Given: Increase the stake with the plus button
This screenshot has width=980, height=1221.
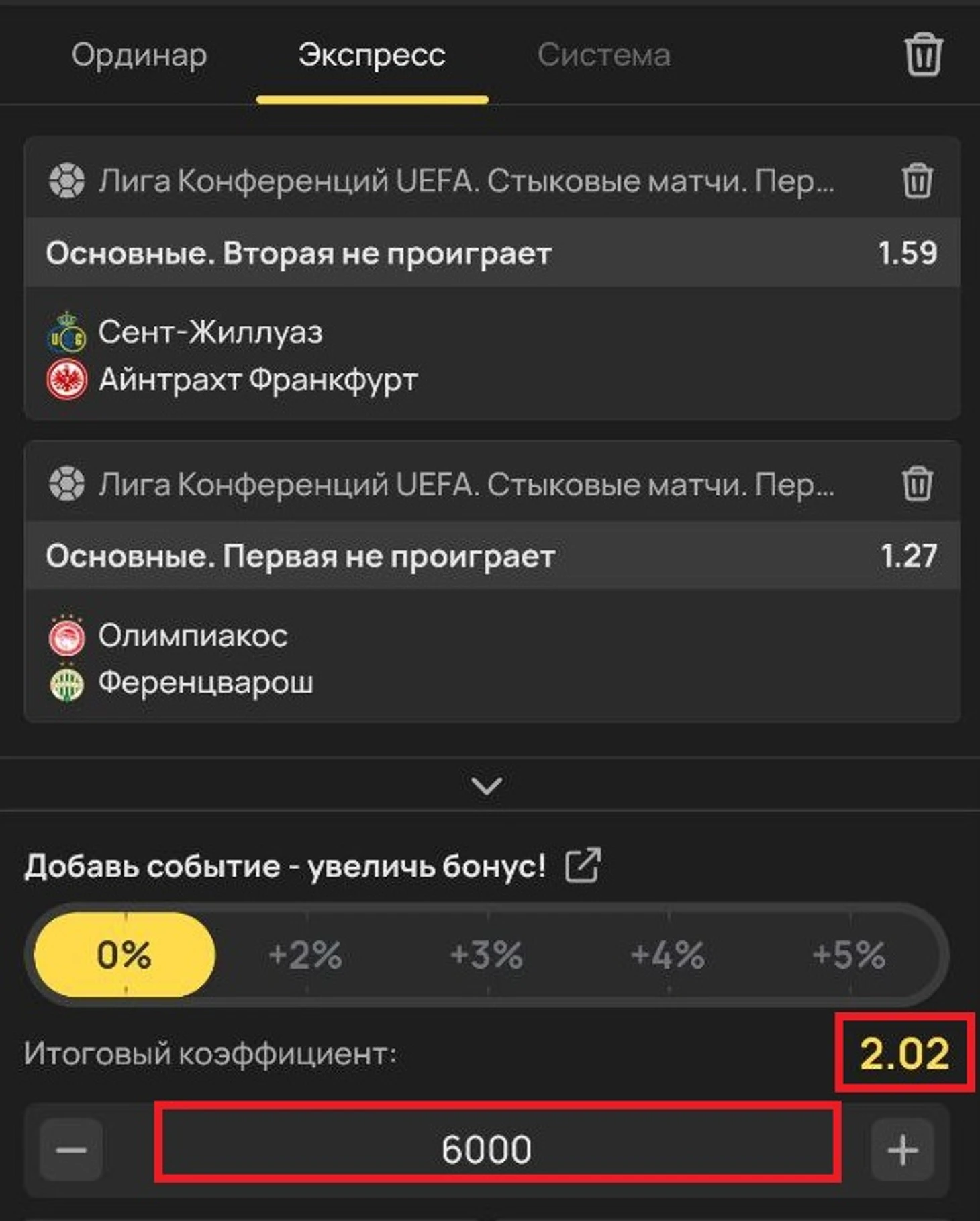Looking at the screenshot, I should pyautogui.click(x=902, y=1150).
